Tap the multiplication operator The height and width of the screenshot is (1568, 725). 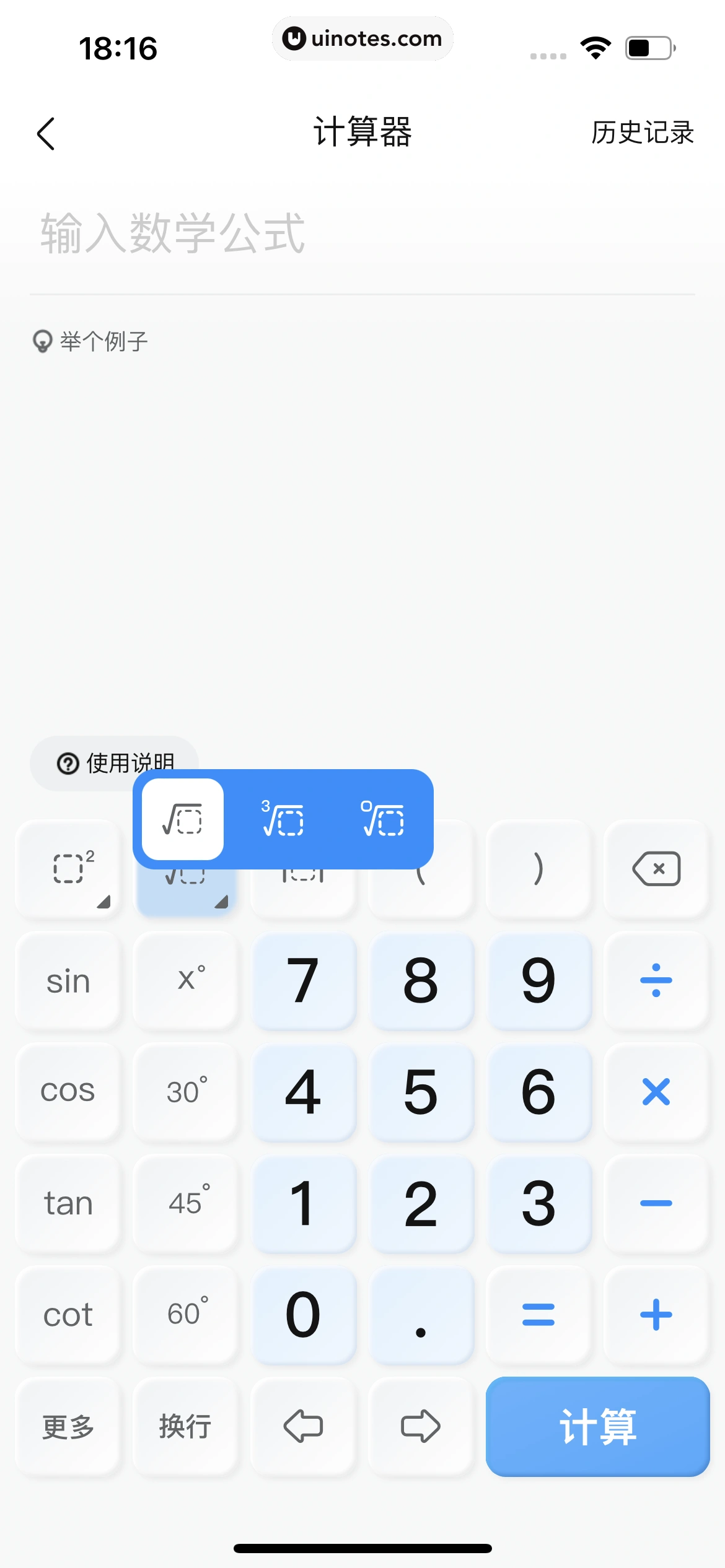click(x=656, y=1092)
